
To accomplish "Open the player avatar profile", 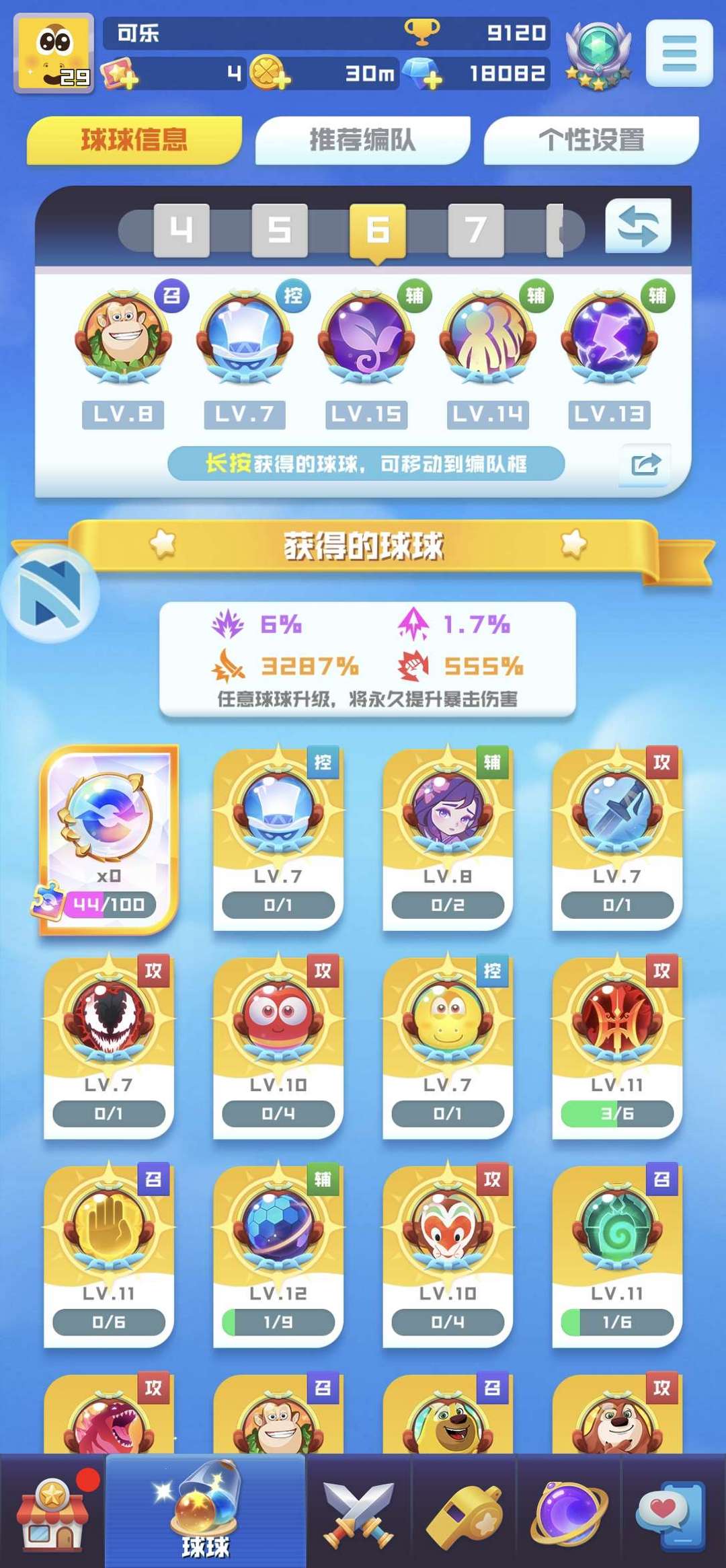I will coord(54,52).
